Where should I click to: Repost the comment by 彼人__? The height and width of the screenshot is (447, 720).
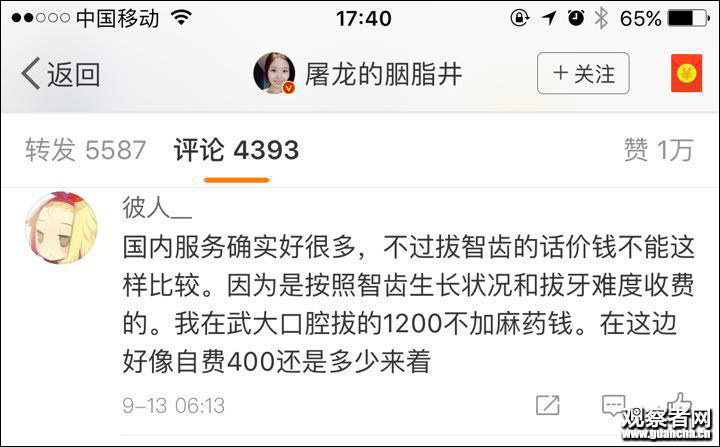548,405
